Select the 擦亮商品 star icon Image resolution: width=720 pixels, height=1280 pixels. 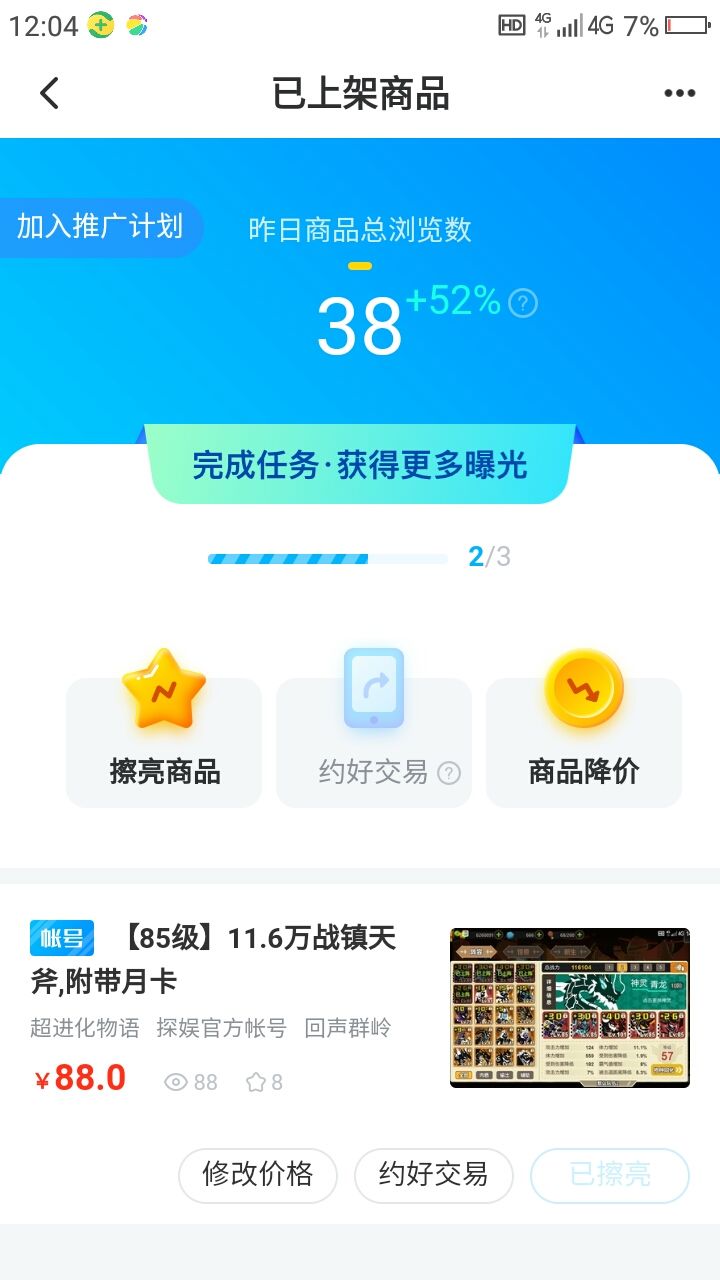163,690
